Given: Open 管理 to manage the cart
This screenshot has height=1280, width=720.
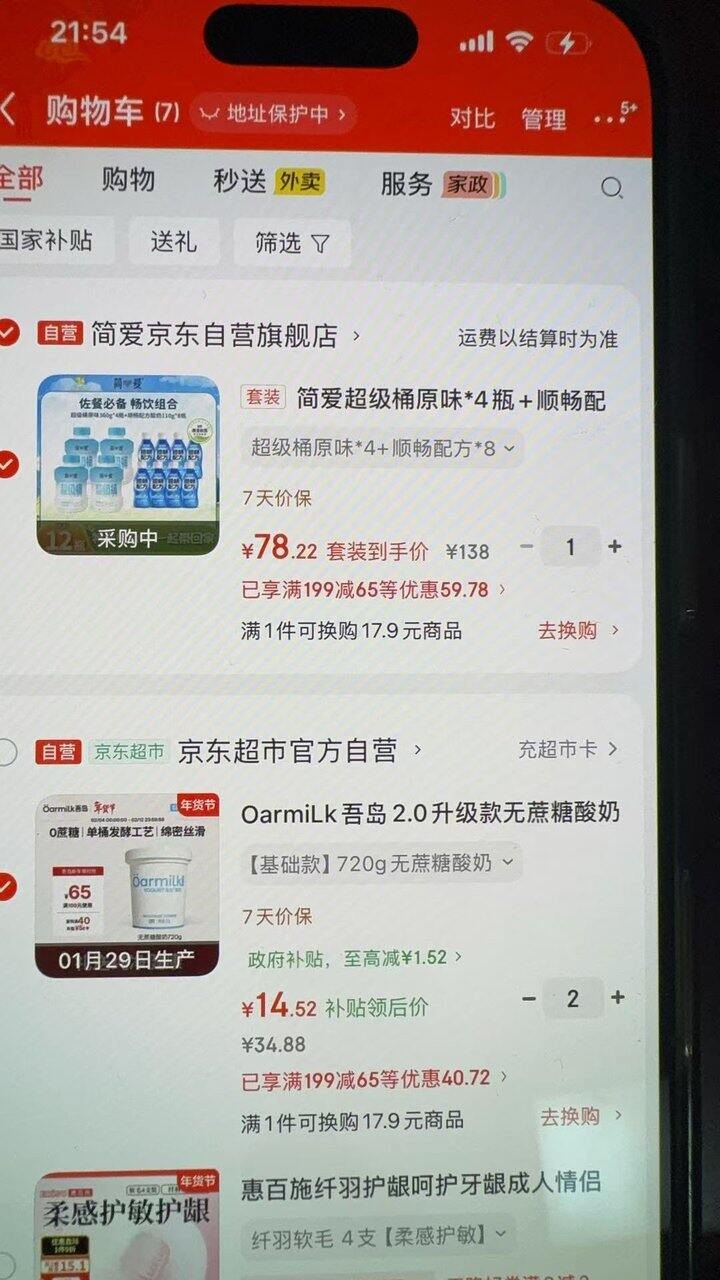Looking at the screenshot, I should pos(543,119).
